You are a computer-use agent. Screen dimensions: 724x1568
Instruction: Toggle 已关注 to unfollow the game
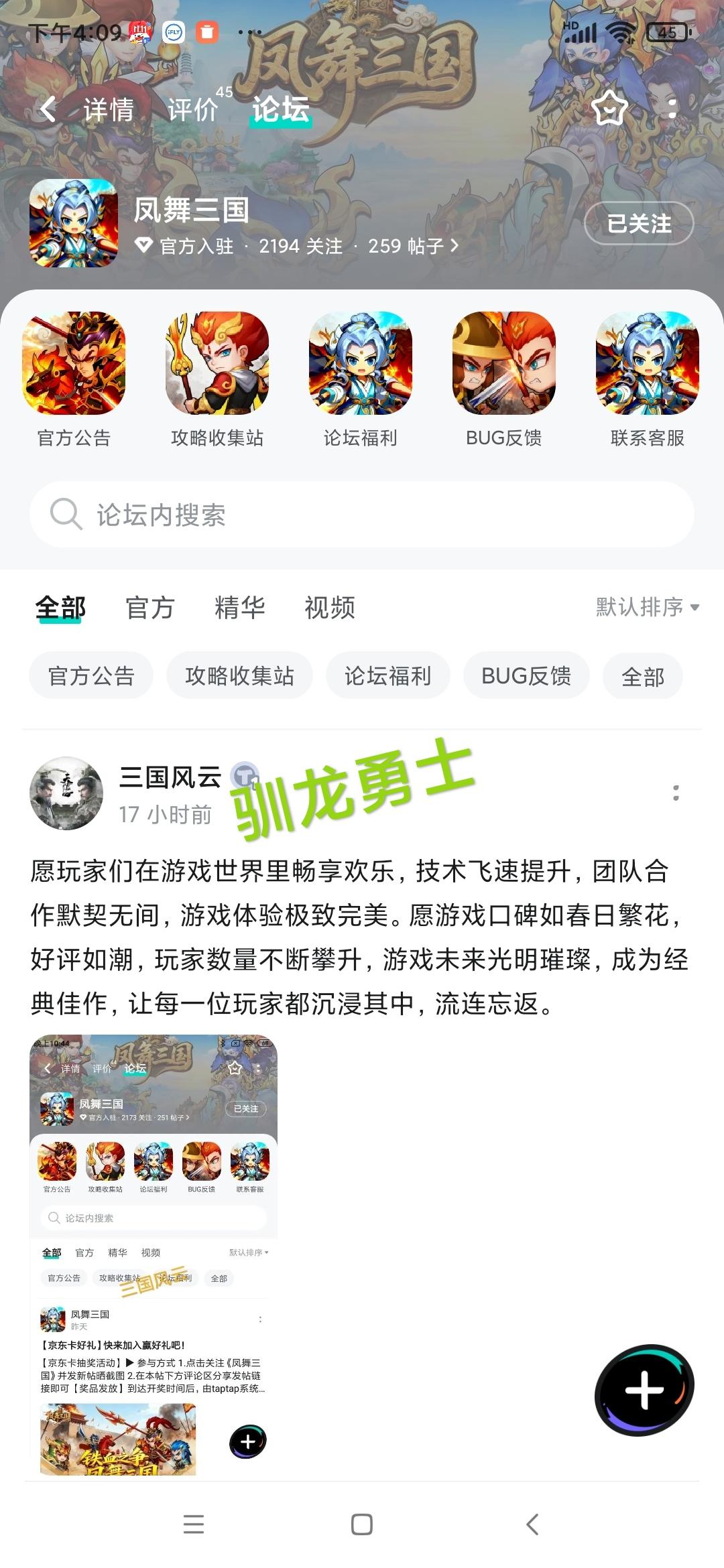tap(638, 224)
